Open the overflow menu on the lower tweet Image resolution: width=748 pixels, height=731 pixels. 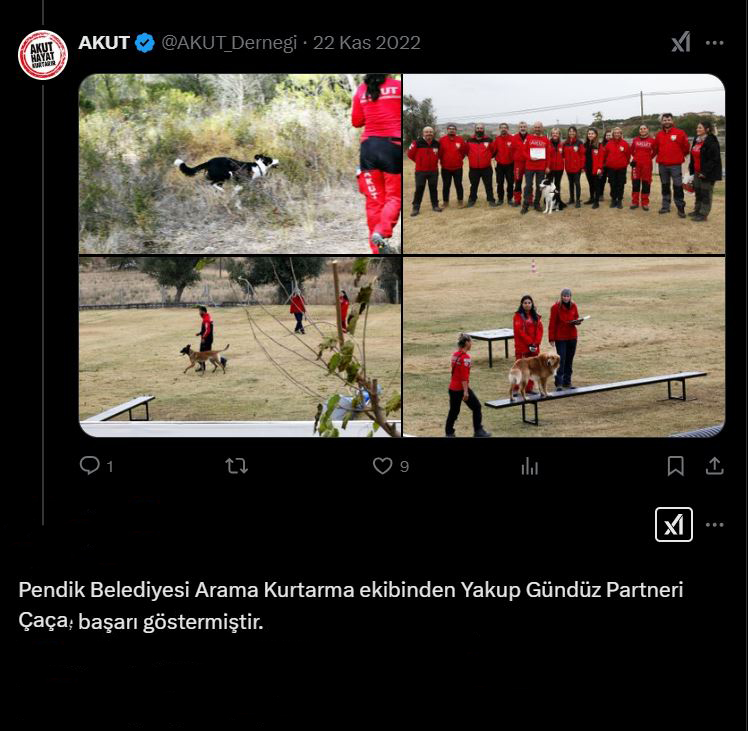coord(714,524)
